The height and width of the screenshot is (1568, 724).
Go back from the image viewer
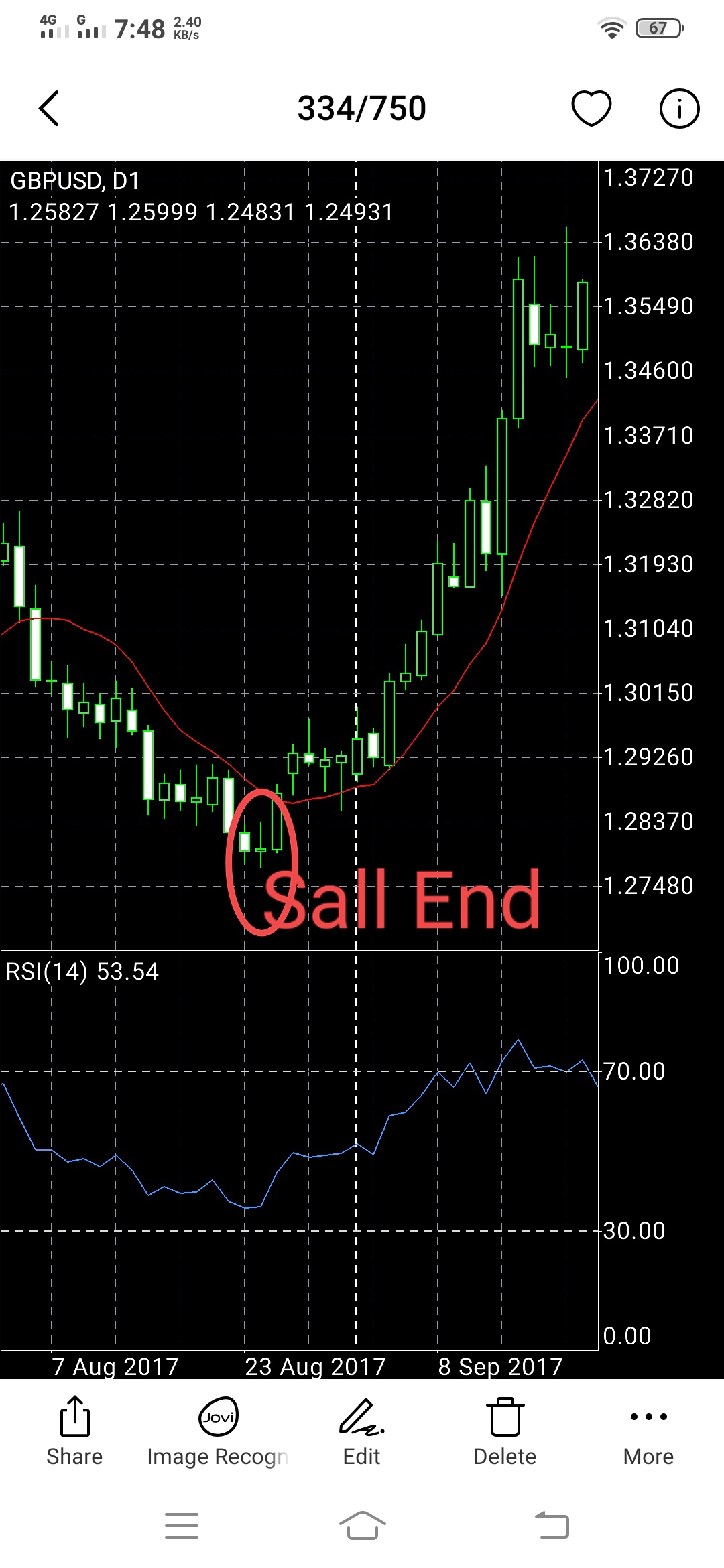(49, 108)
